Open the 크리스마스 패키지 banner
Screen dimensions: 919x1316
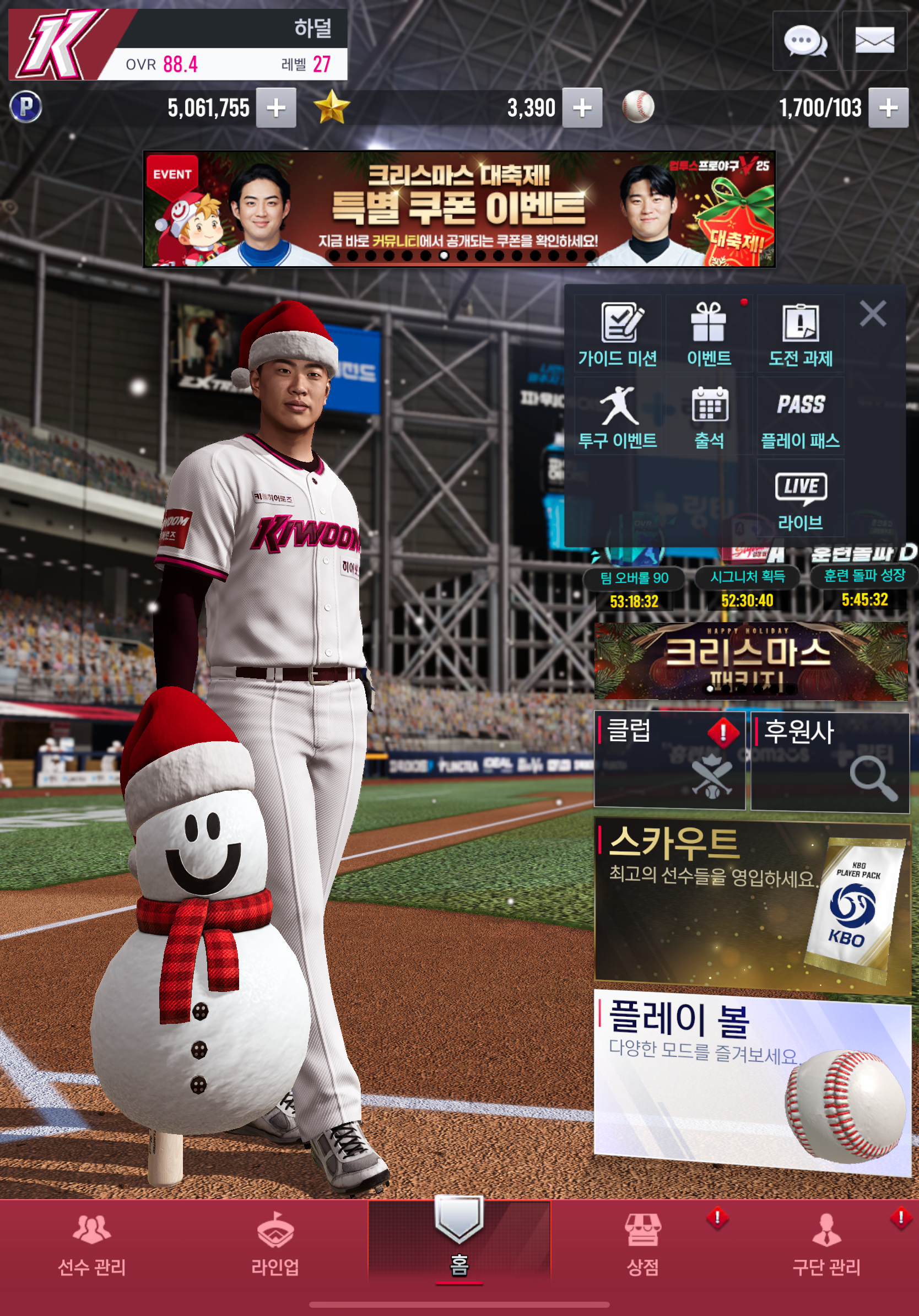tap(750, 661)
